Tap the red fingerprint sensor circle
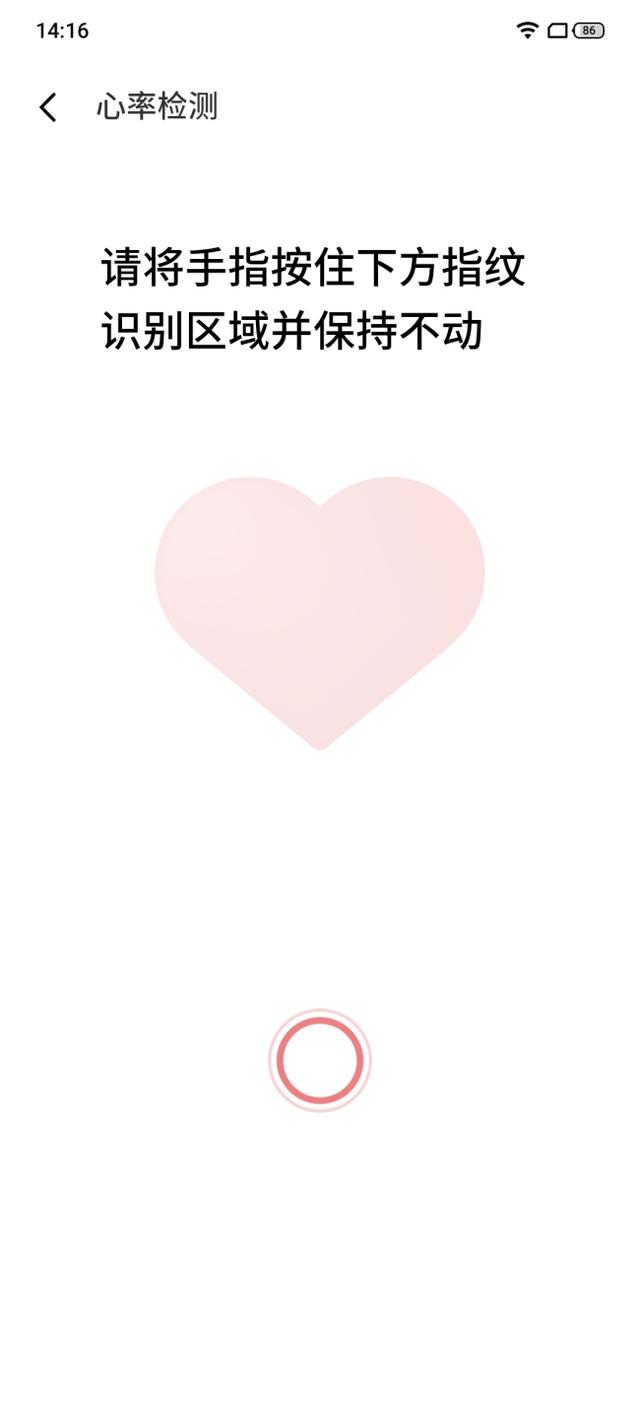 320,1061
